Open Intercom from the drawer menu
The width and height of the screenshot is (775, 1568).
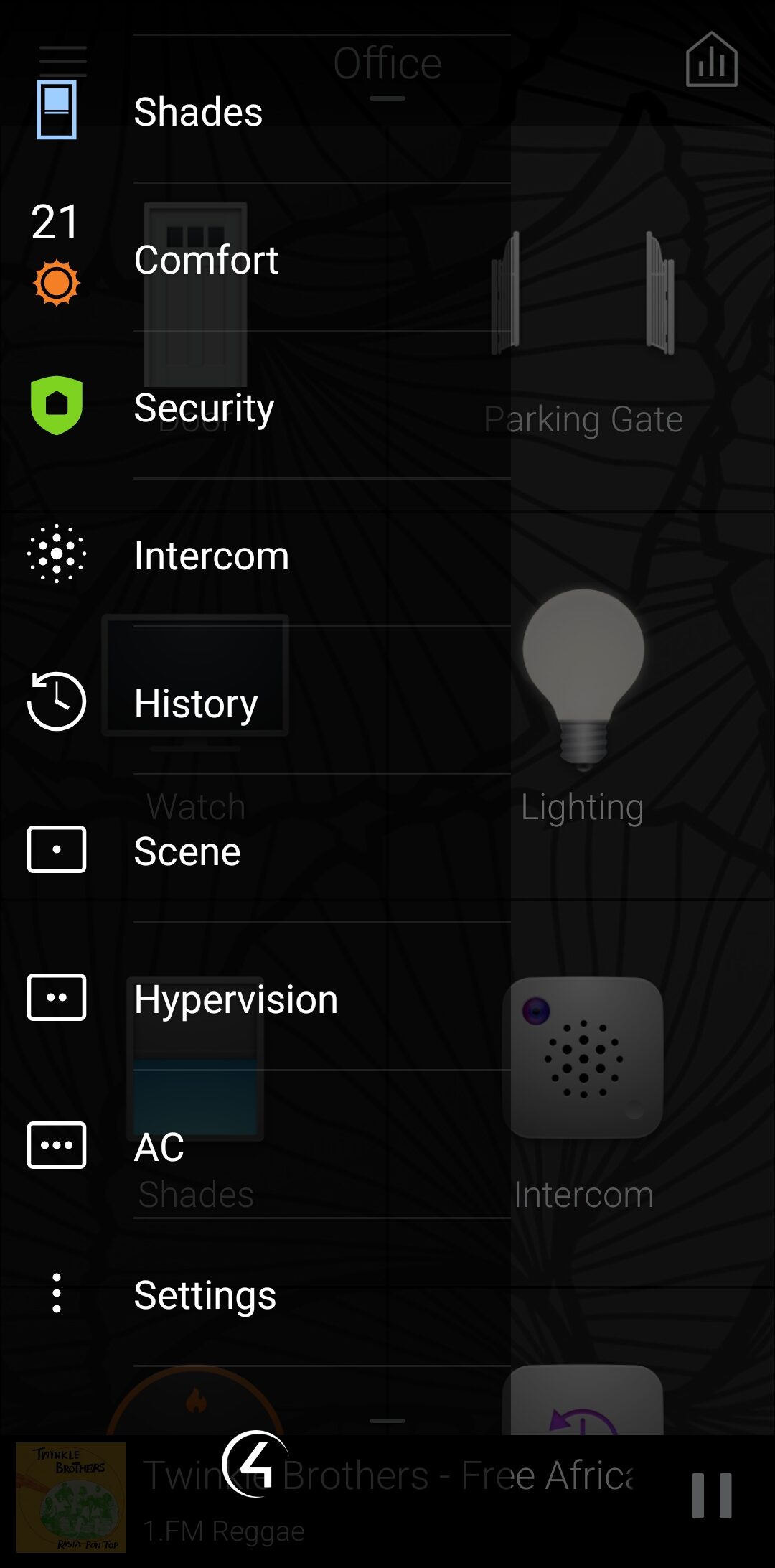tap(211, 556)
